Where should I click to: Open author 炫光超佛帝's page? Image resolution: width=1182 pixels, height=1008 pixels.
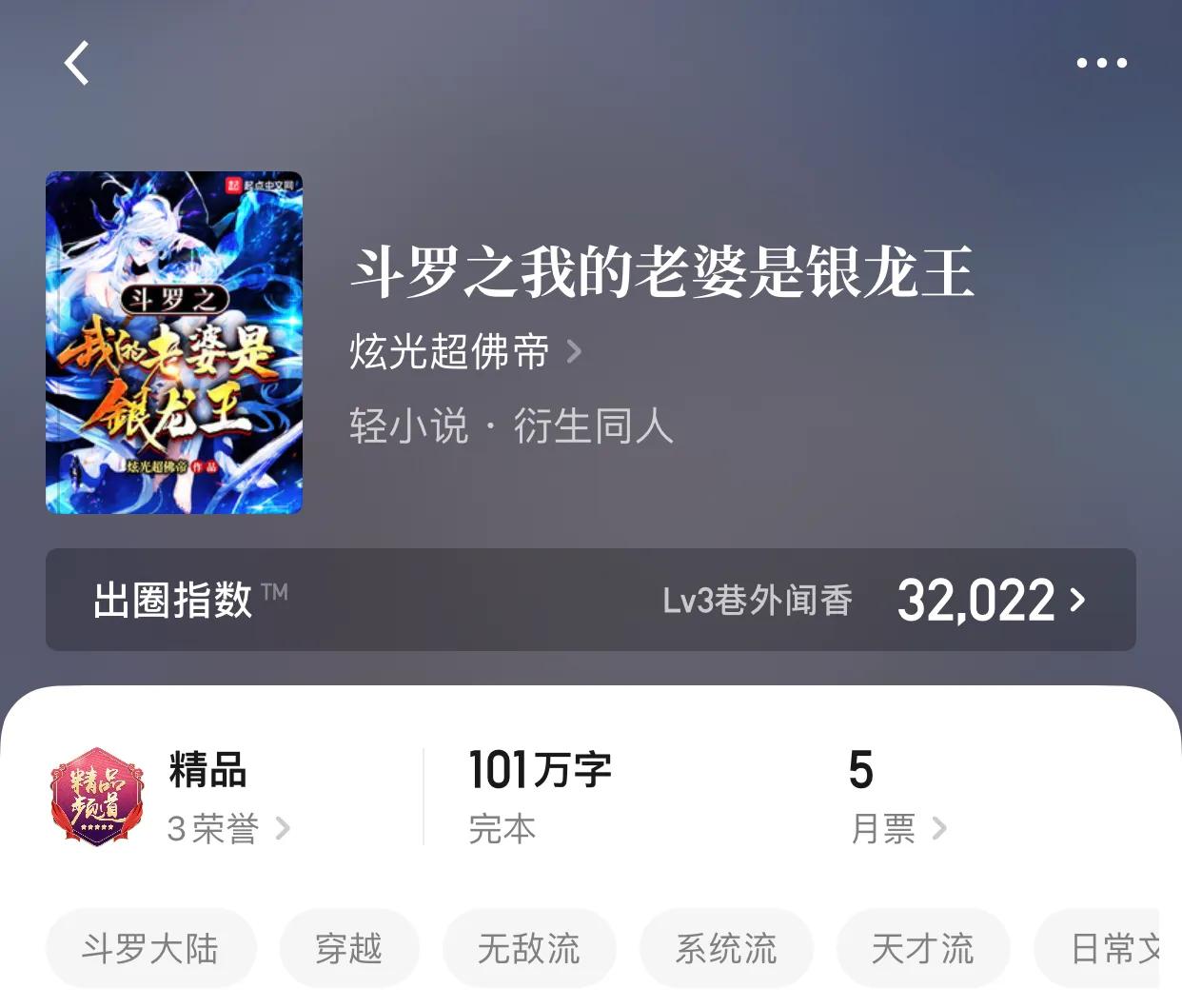[x=464, y=352]
